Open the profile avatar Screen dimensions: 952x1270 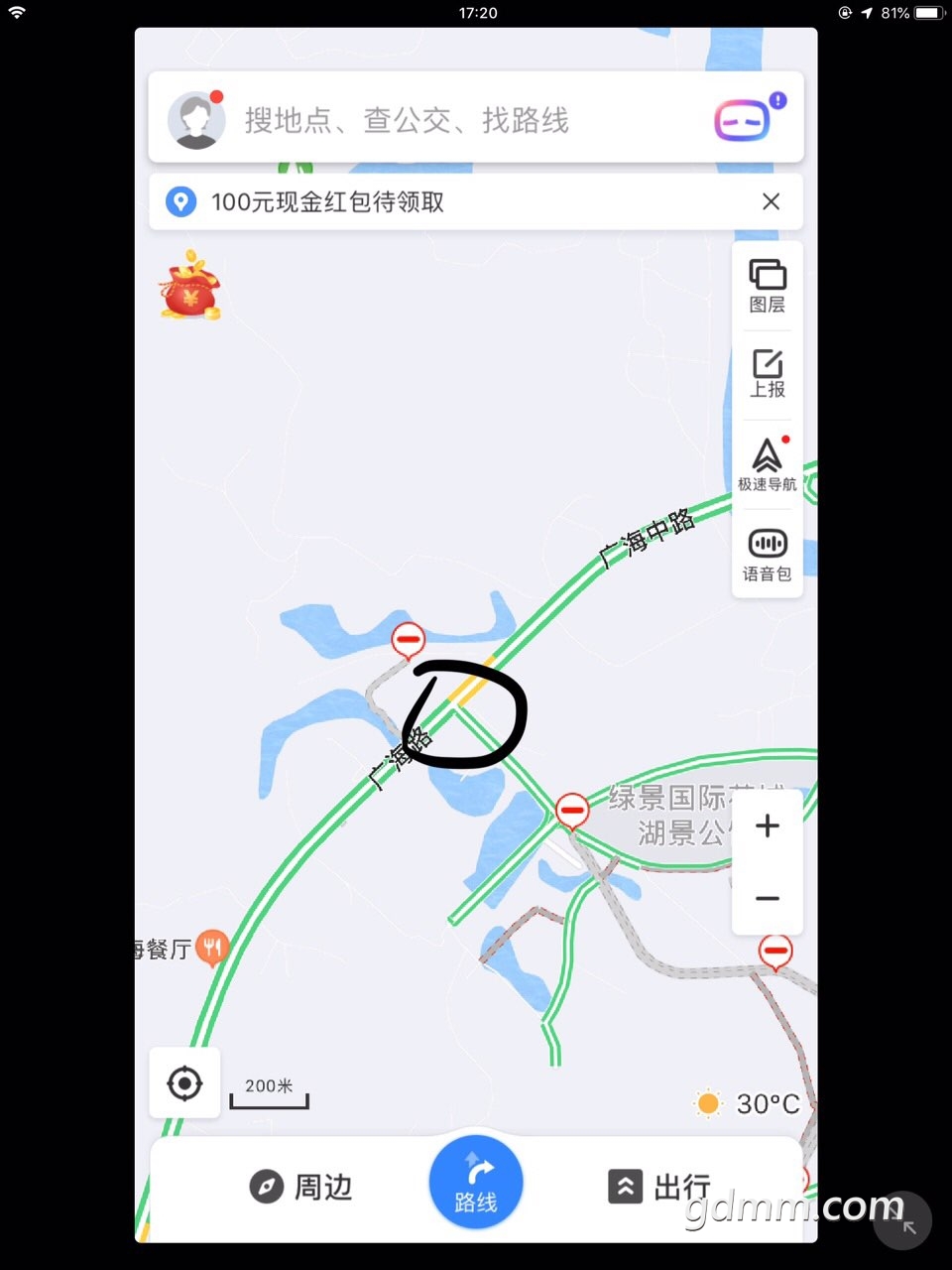196,120
